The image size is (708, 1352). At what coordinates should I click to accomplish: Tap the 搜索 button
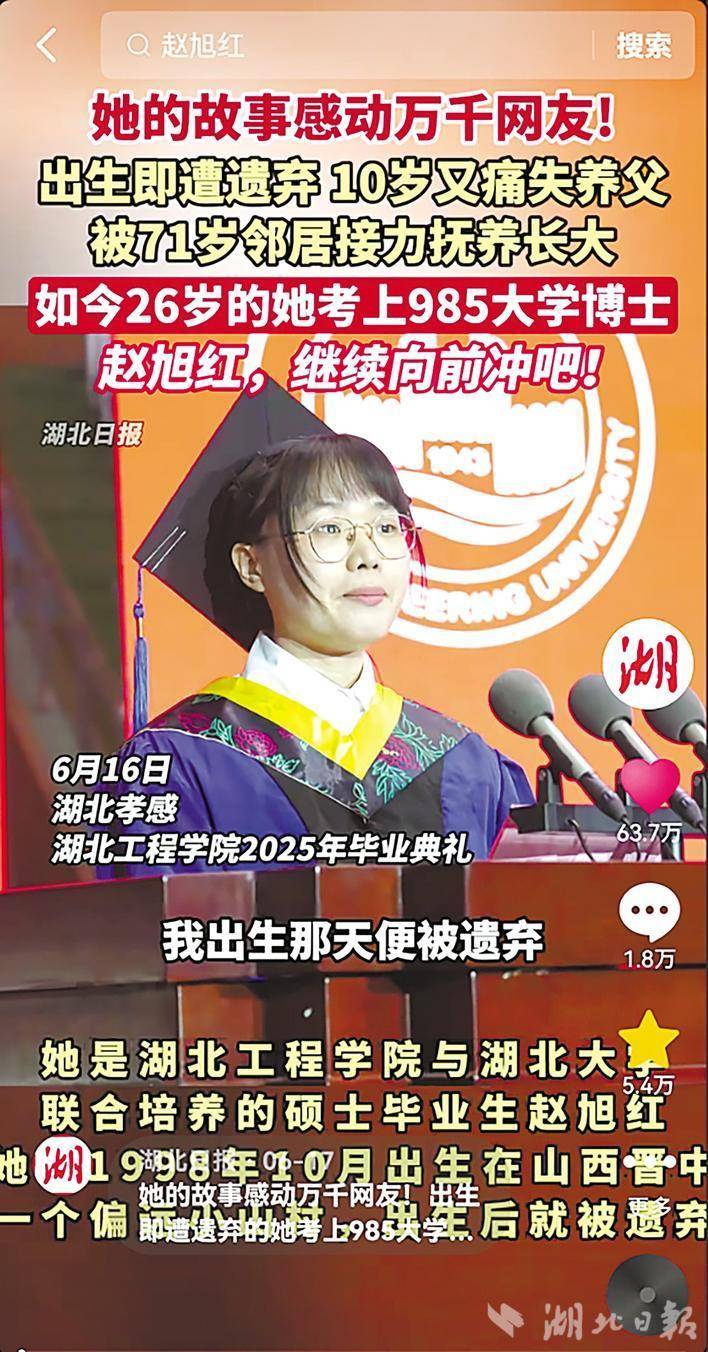coord(643,45)
